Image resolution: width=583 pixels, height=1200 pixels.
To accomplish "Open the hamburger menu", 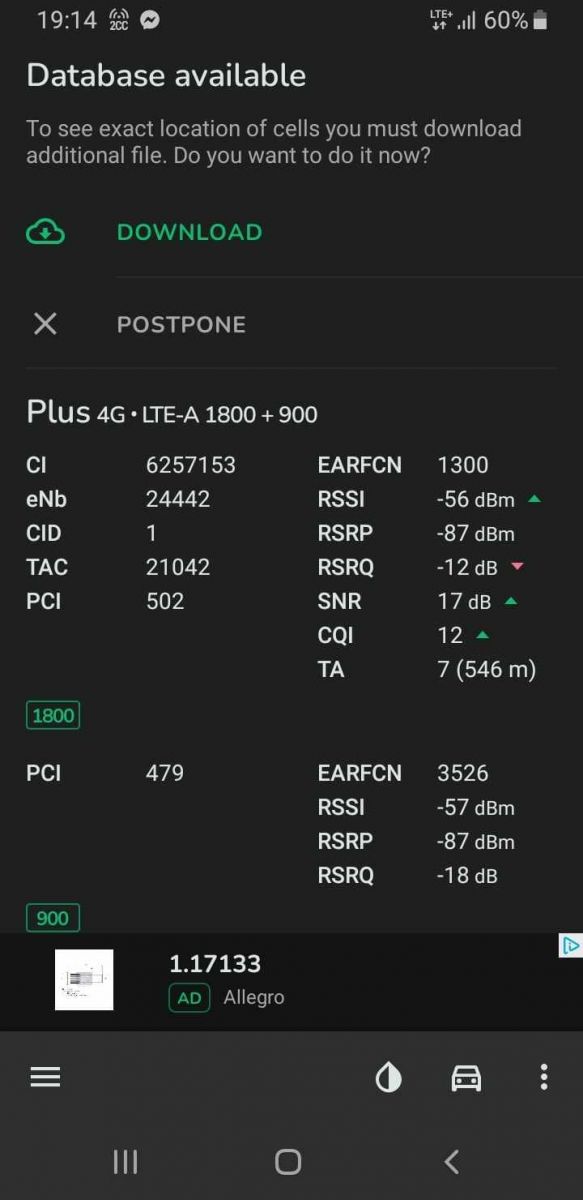I will pyautogui.click(x=45, y=1077).
